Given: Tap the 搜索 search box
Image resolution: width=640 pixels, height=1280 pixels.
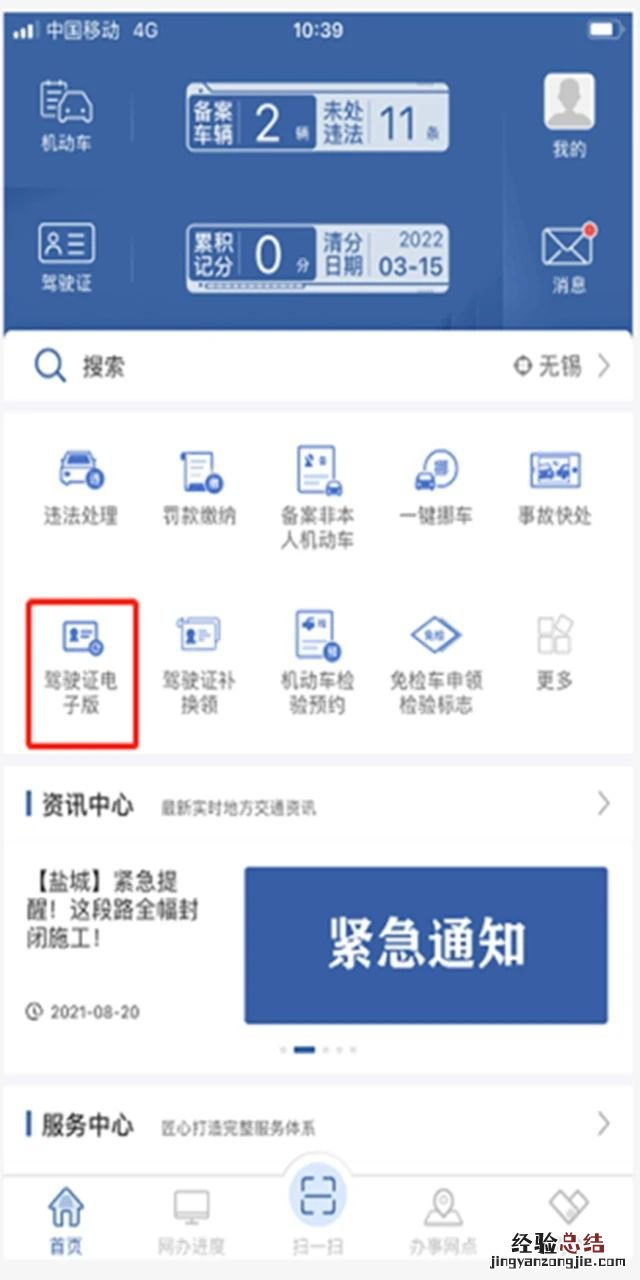Looking at the screenshot, I should click(250, 366).
